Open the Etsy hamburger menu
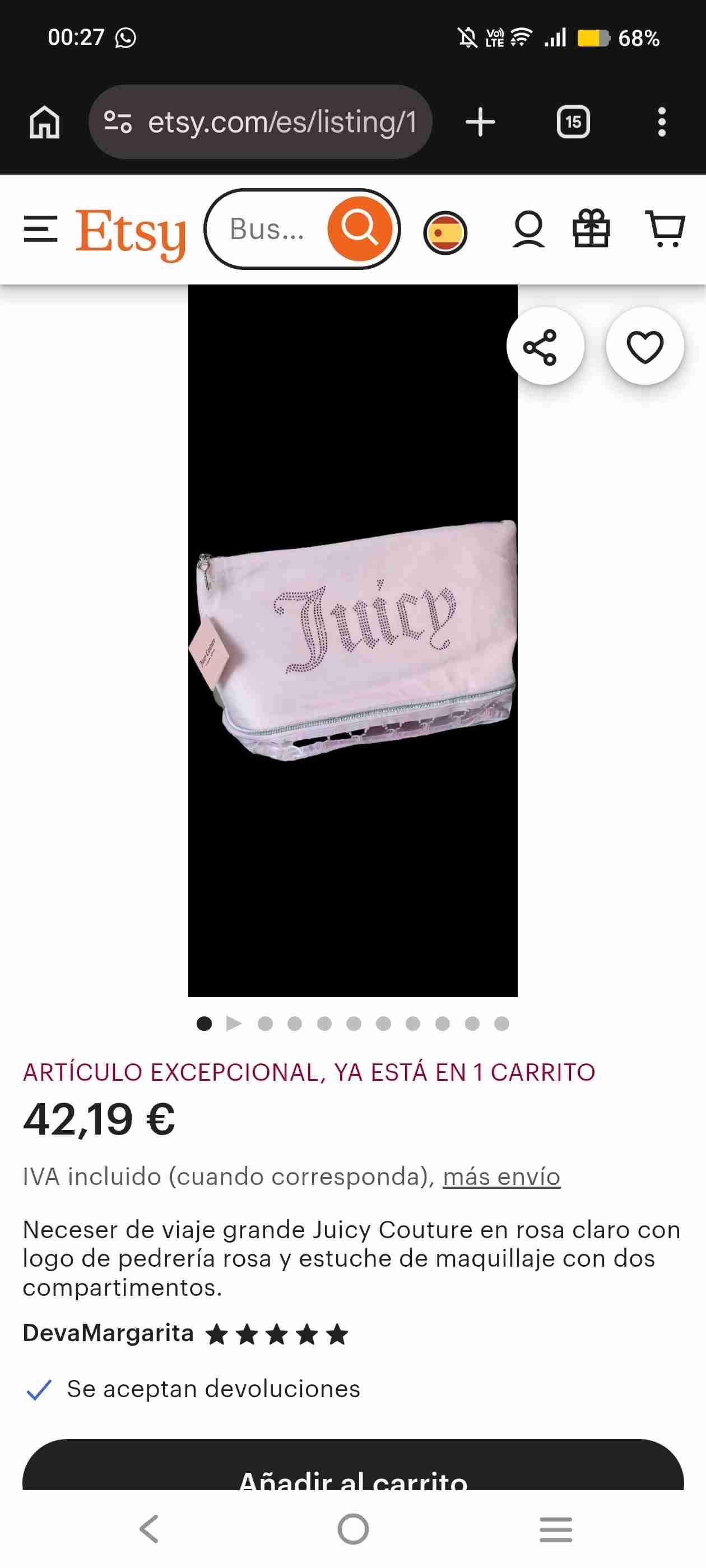Screen dimensions: 706x1568 40,230
